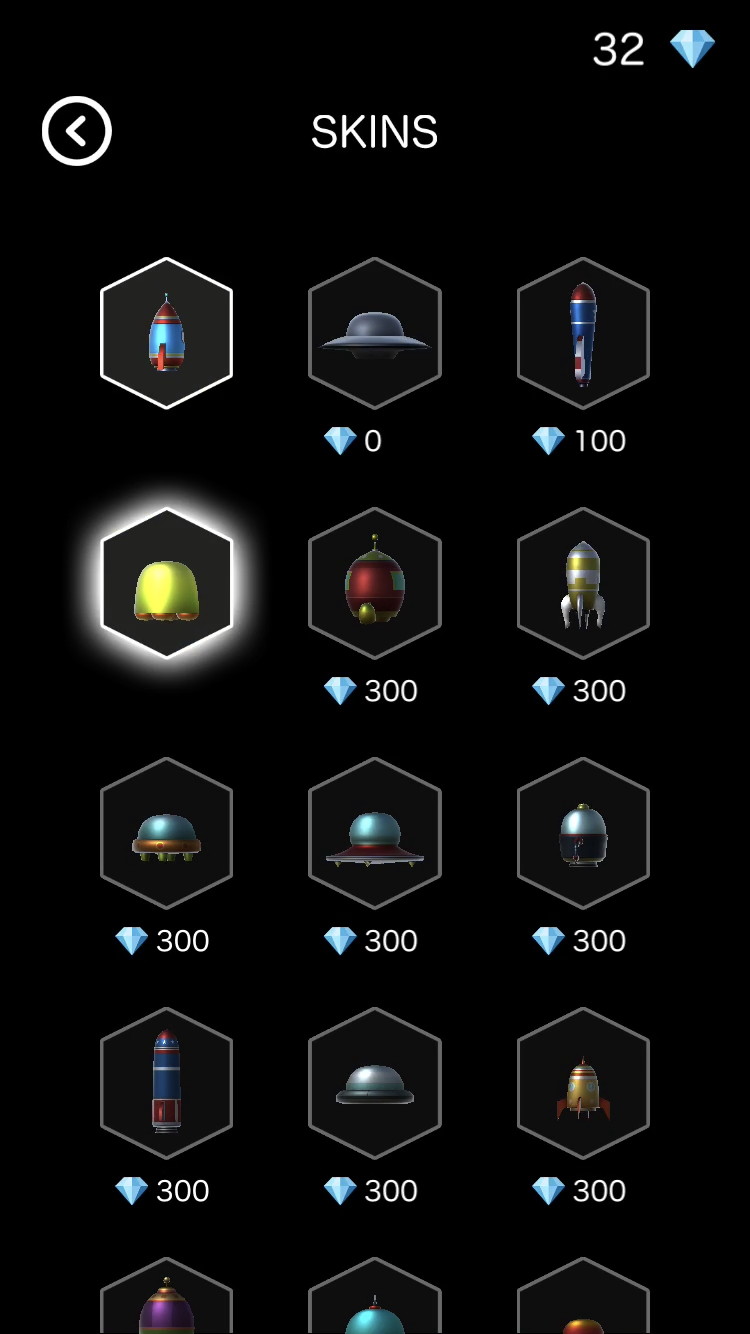Viewport: 750px width, 1334px height.
Task: Select the flat silver dome saucer skin
Action: (374, 1083)
